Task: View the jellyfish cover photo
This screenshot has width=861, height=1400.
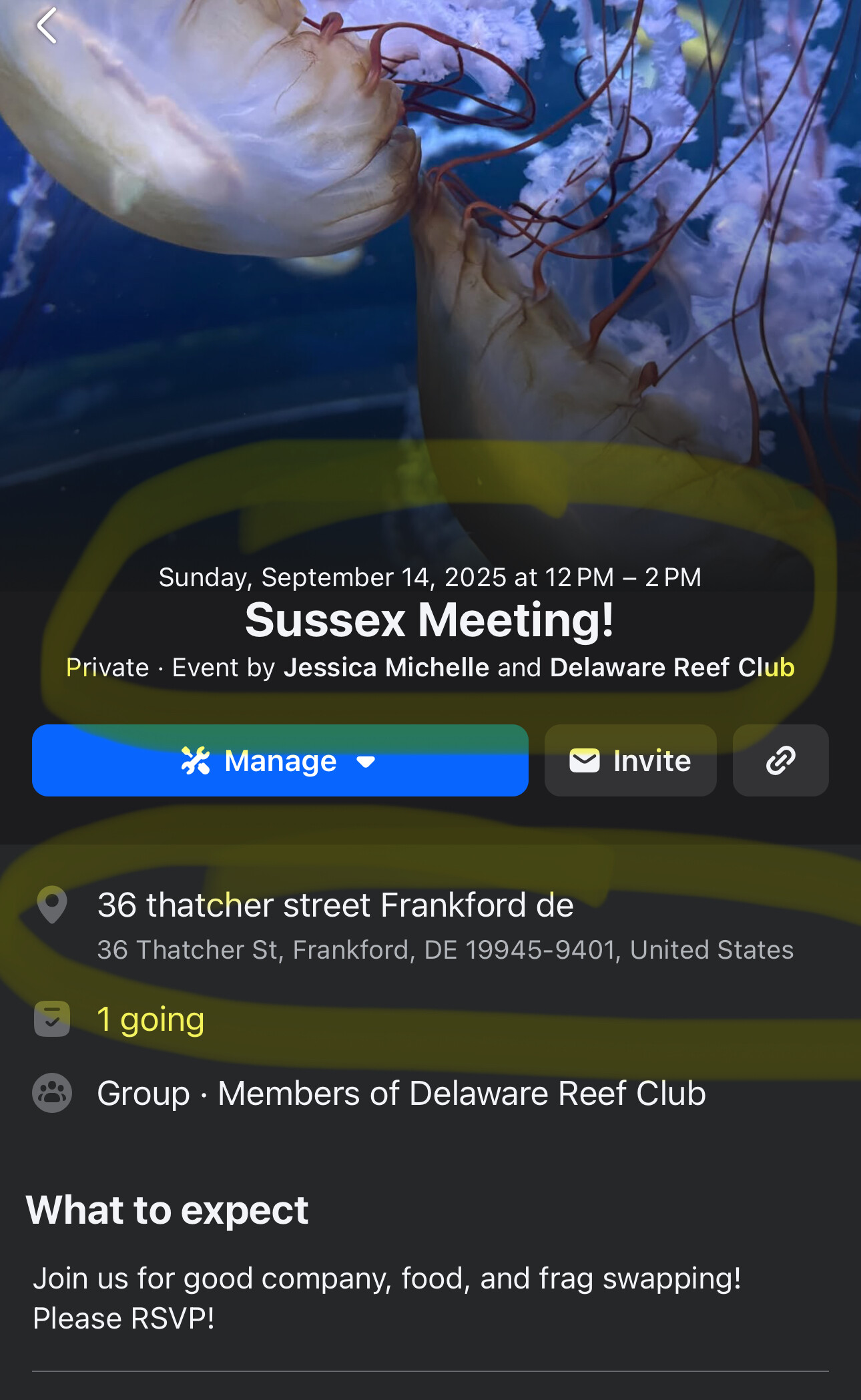Action: click(431, 267)
